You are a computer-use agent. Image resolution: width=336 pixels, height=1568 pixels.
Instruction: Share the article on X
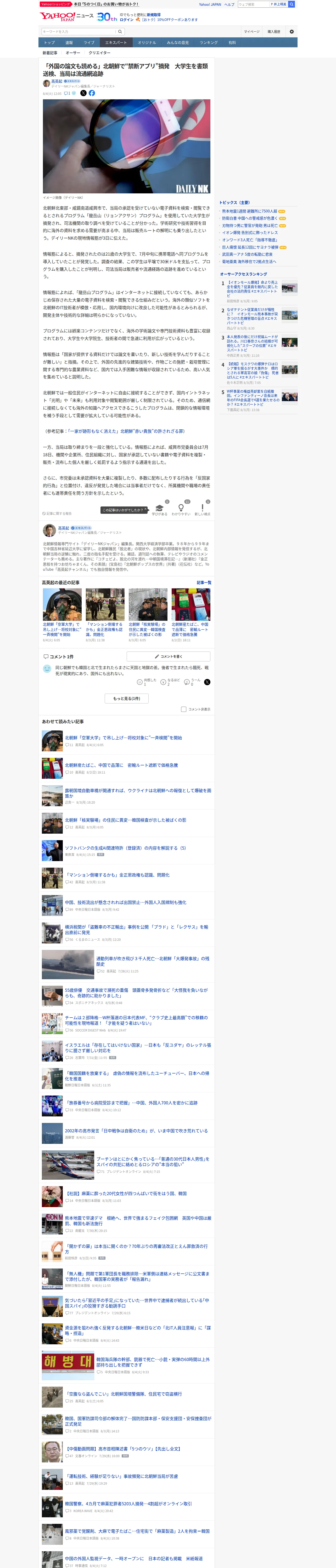coord(83,93)
